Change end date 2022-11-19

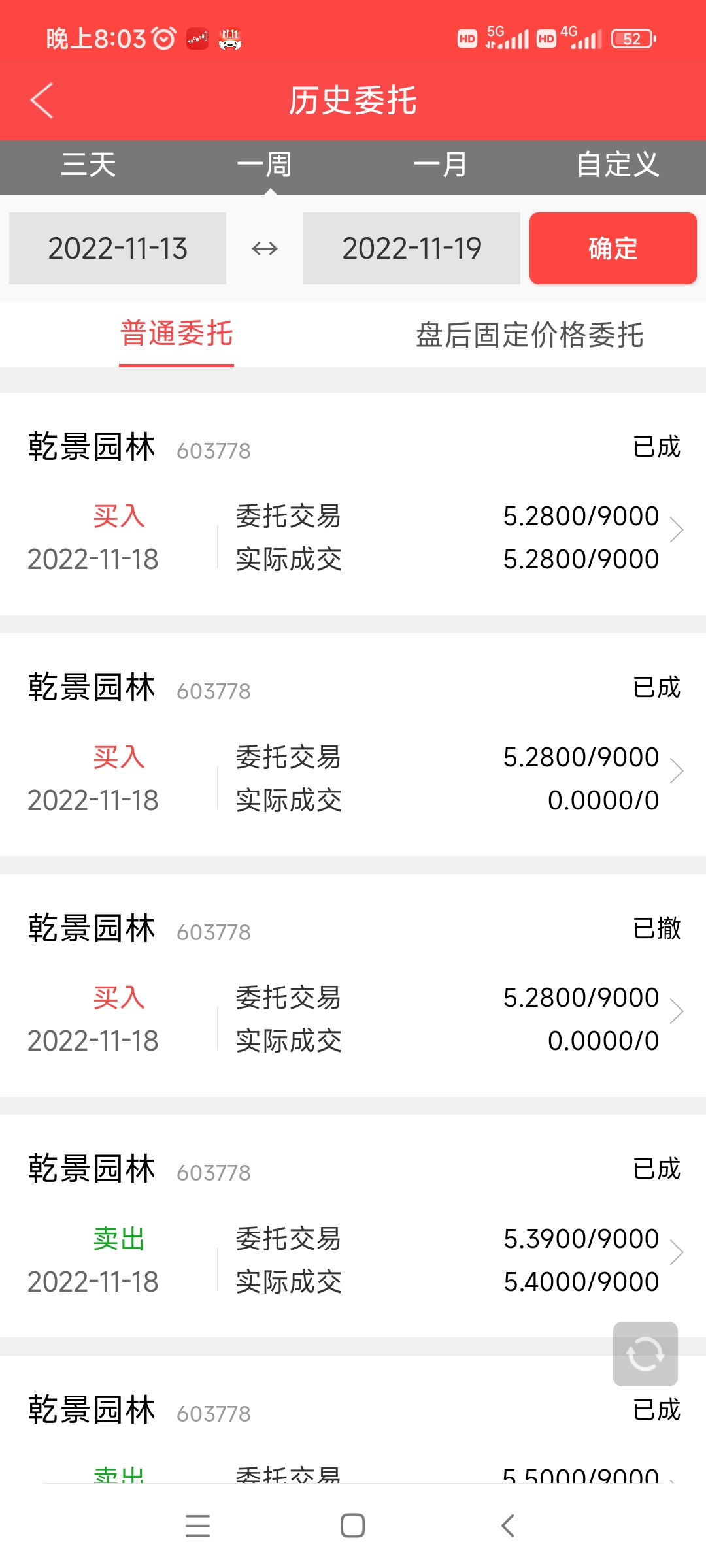pyautogui.click(x=412, y=248)
